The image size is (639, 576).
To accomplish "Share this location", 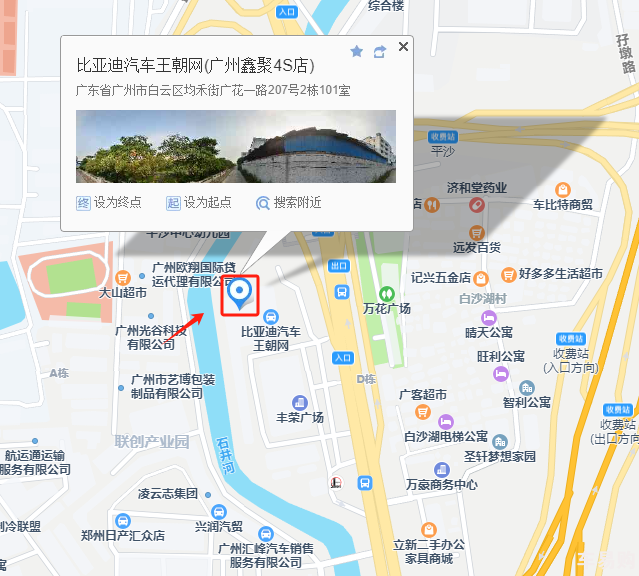I will click(380, 51).
